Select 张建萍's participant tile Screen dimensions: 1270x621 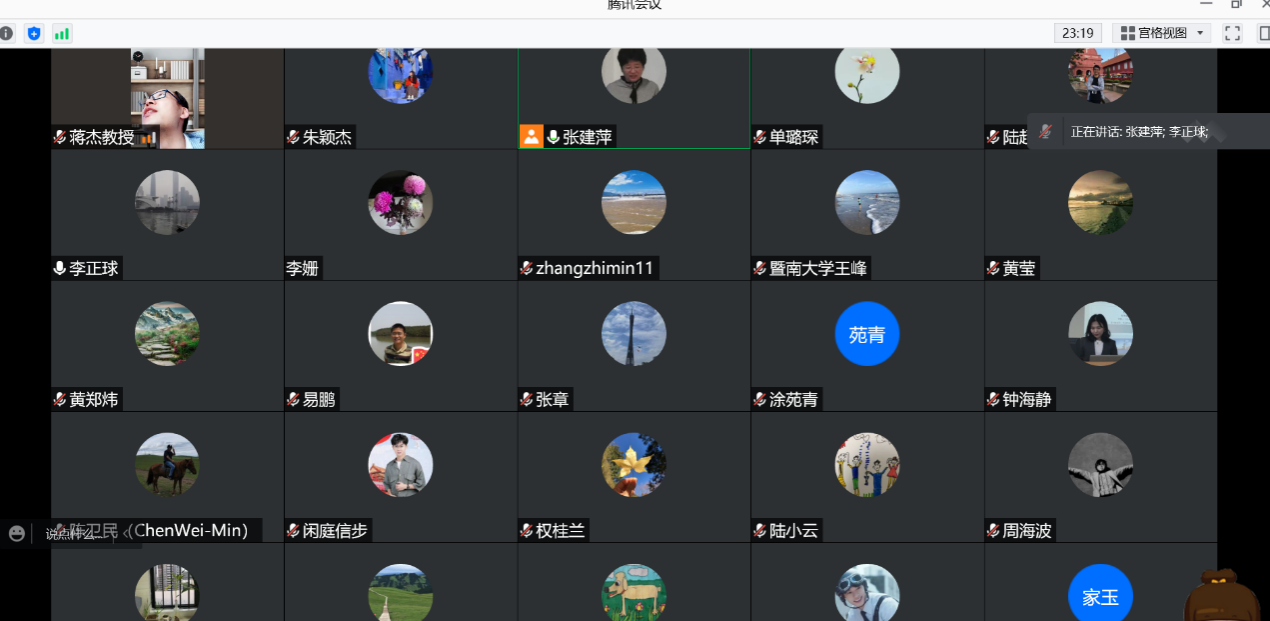pyautogui.click(x=633, y=98)
